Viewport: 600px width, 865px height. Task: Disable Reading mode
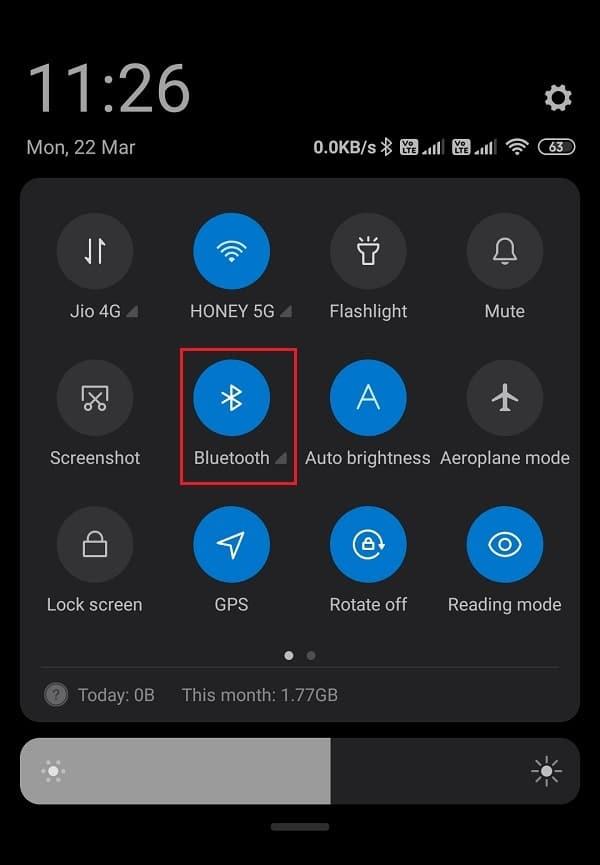click(x=504, y=545)
